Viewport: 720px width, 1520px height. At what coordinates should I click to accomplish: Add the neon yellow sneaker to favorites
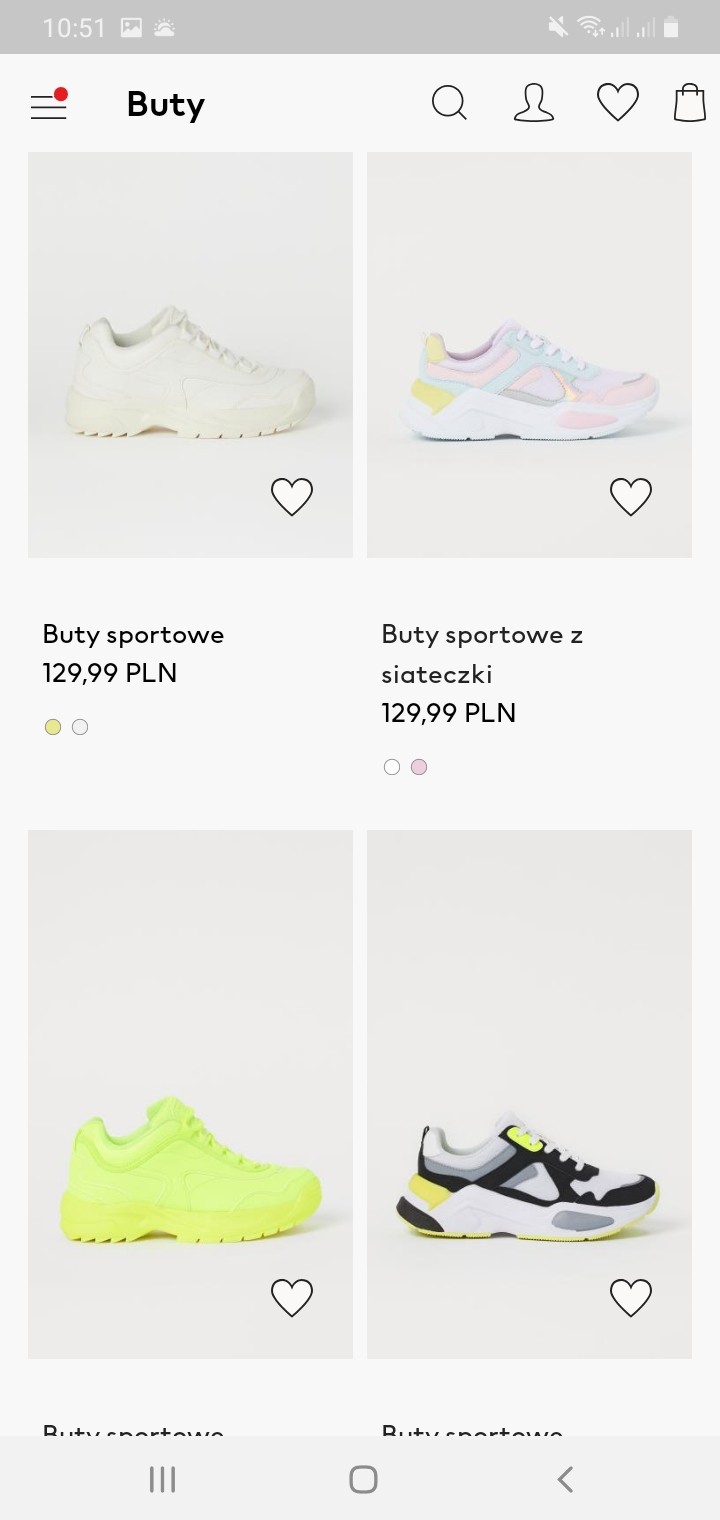click(x=292, y=1298)
